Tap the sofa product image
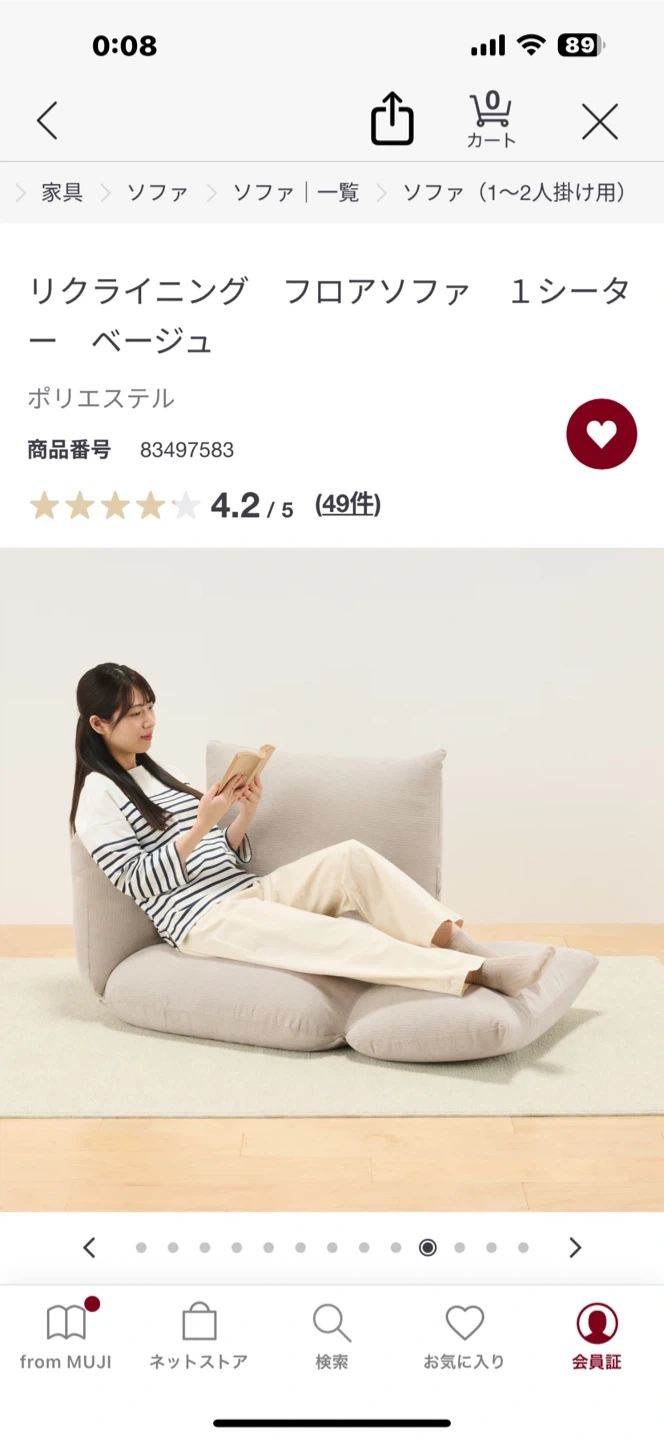This screenshot has width=664, height=1440. pos(332,880)
